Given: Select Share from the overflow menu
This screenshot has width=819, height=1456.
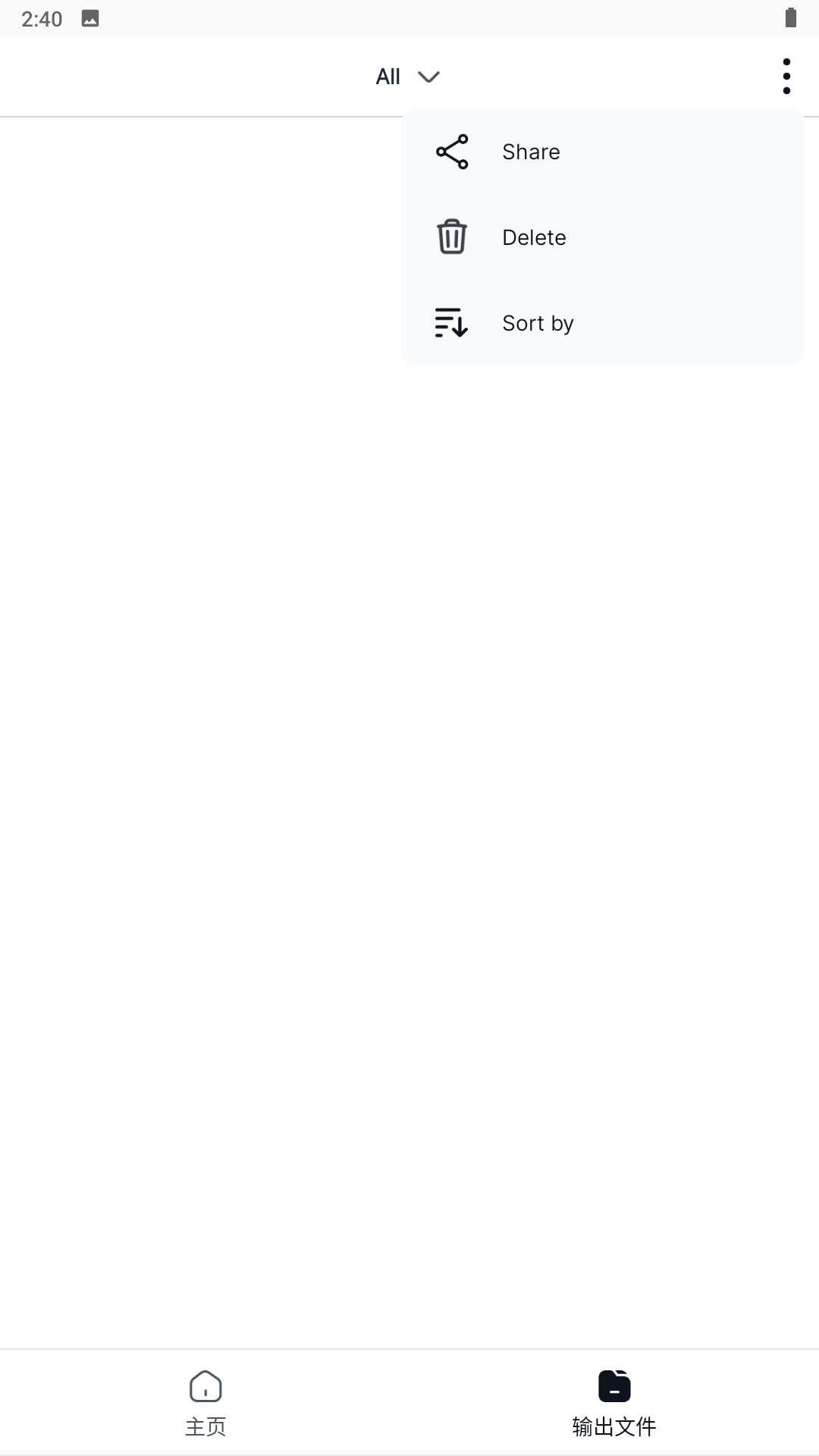Looking at the screenshot, I should 530,152.
